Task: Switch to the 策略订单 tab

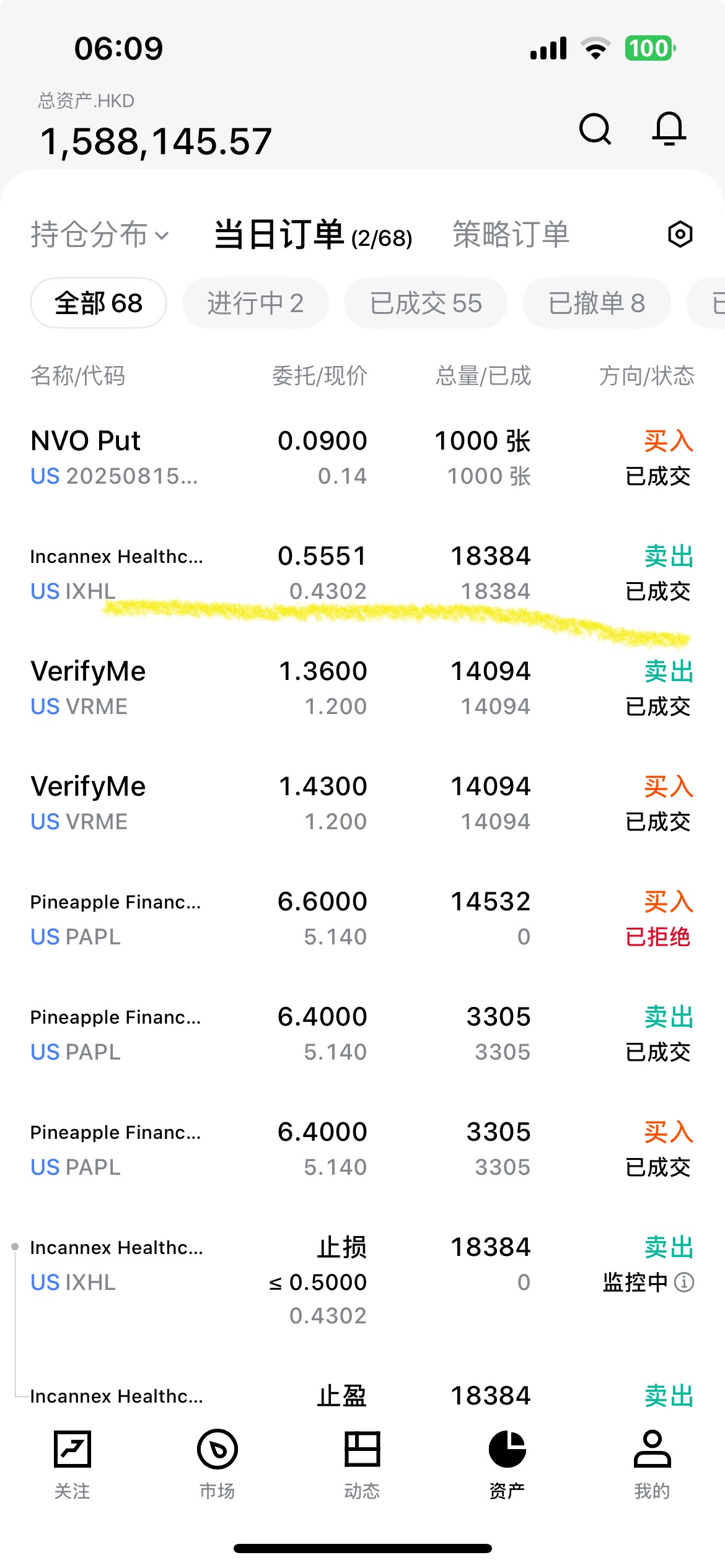Action: pos(511,235)
